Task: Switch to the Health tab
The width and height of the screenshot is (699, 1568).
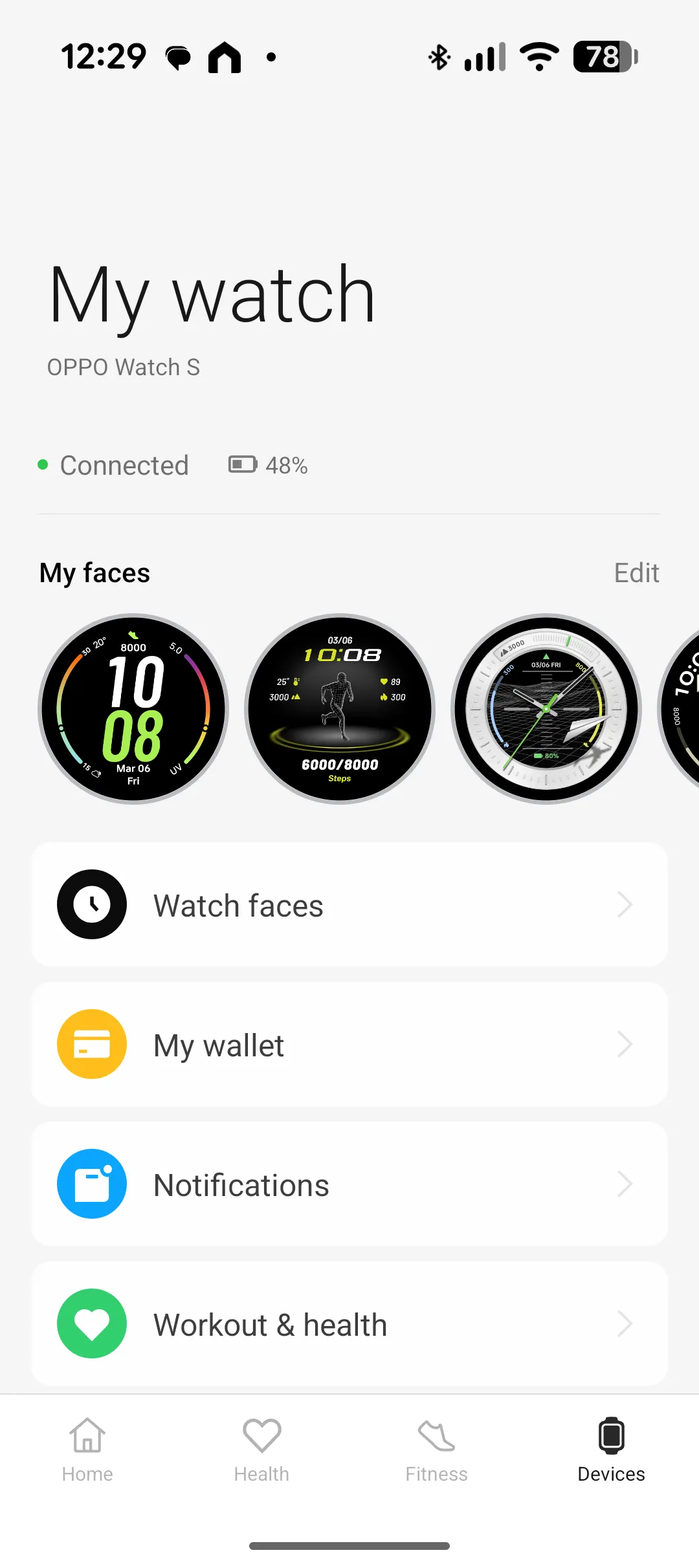Action: coord(261,1450)
